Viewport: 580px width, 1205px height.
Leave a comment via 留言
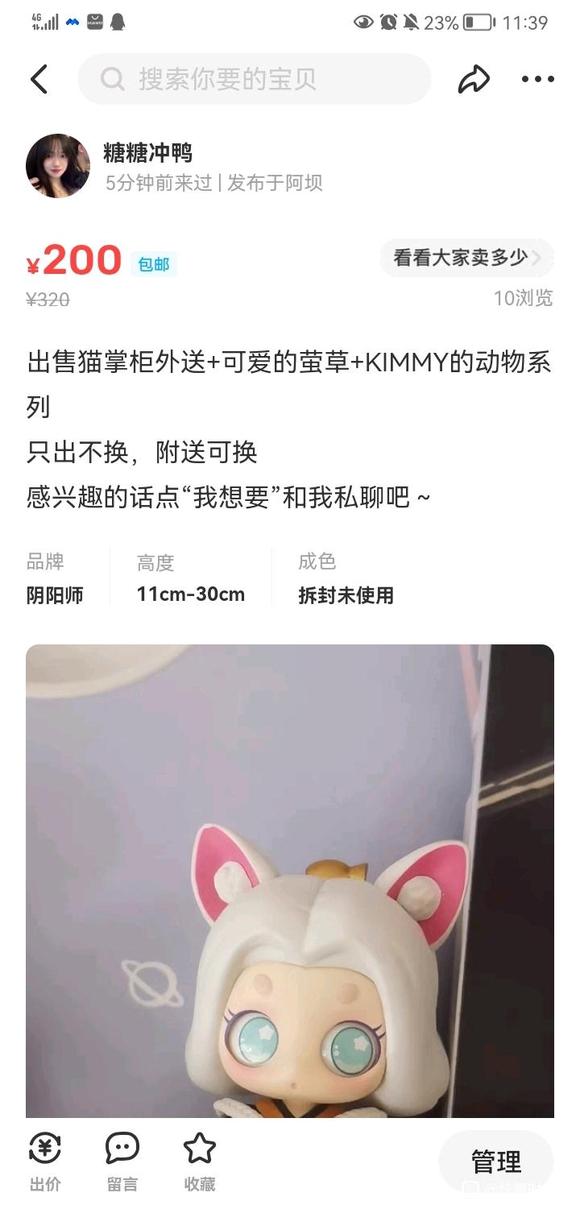click(x=122, y=1161)
